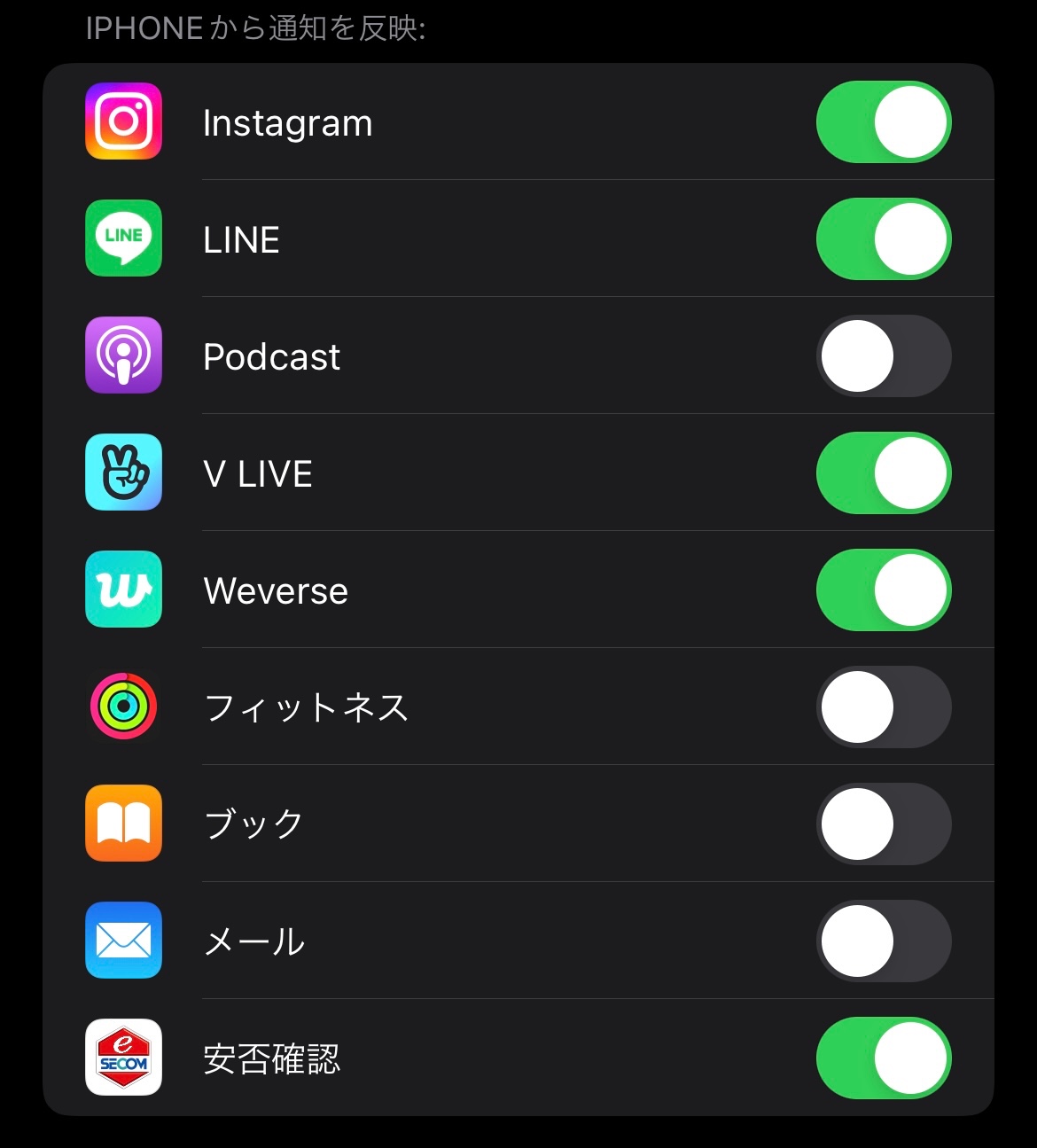
Task: Switch on メール notifications
Action: [x=883, y=941]
